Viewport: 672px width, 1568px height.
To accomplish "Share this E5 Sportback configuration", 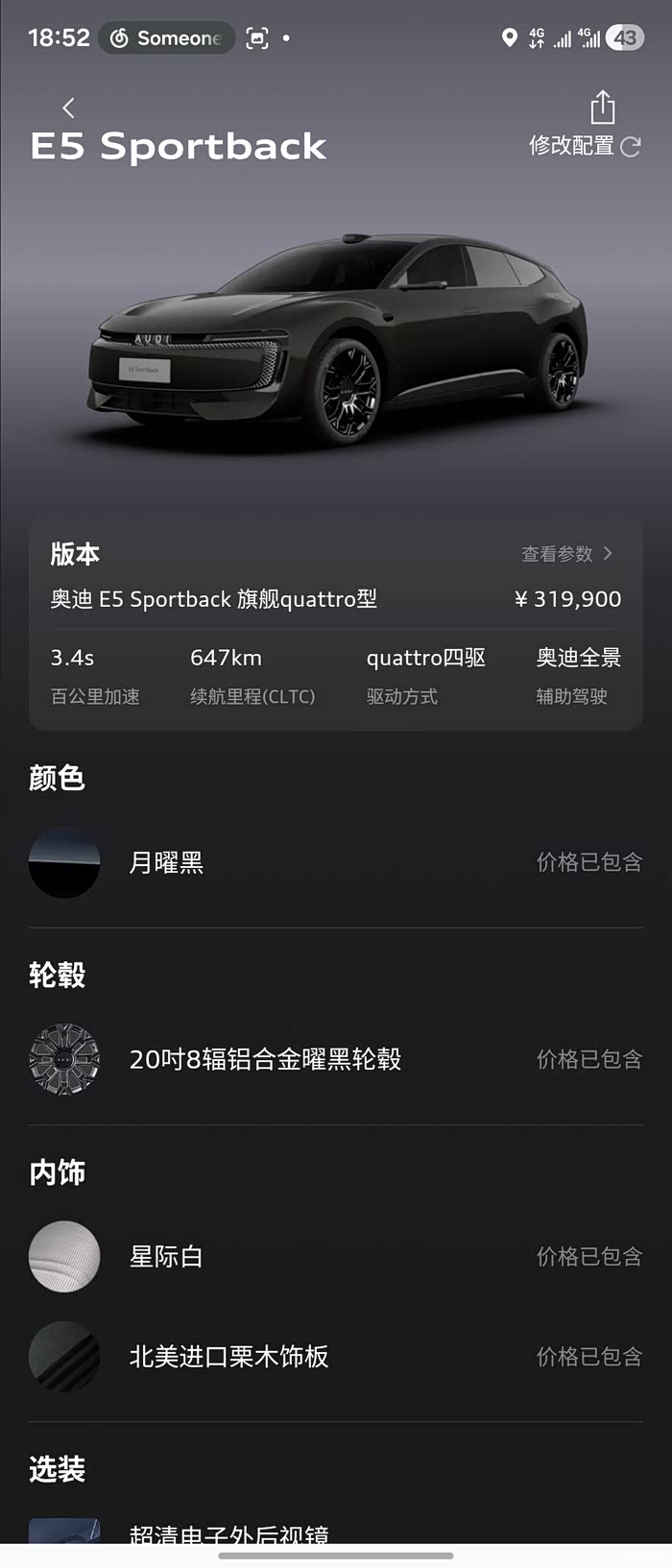I will tap(602, 107).
